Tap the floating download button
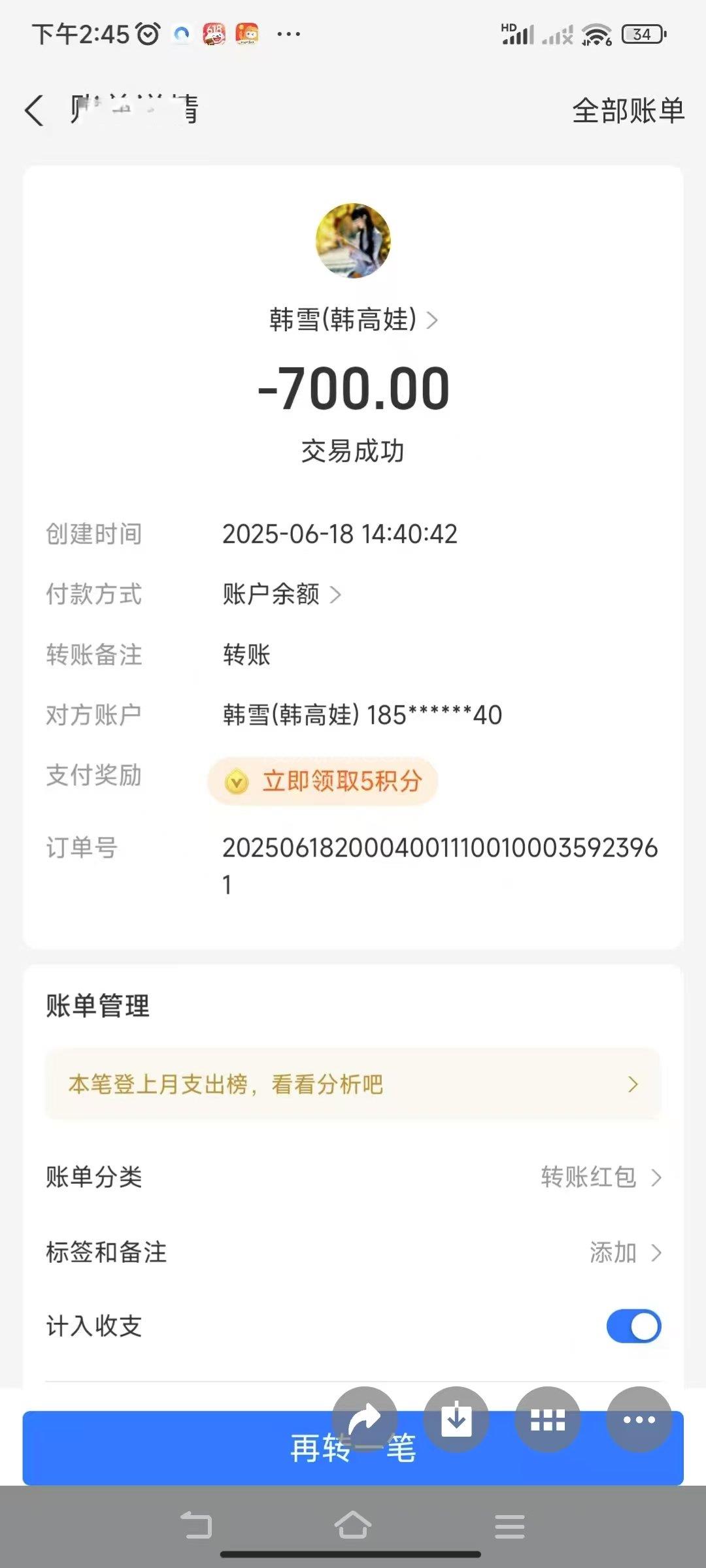 (x=456, y=1419)
